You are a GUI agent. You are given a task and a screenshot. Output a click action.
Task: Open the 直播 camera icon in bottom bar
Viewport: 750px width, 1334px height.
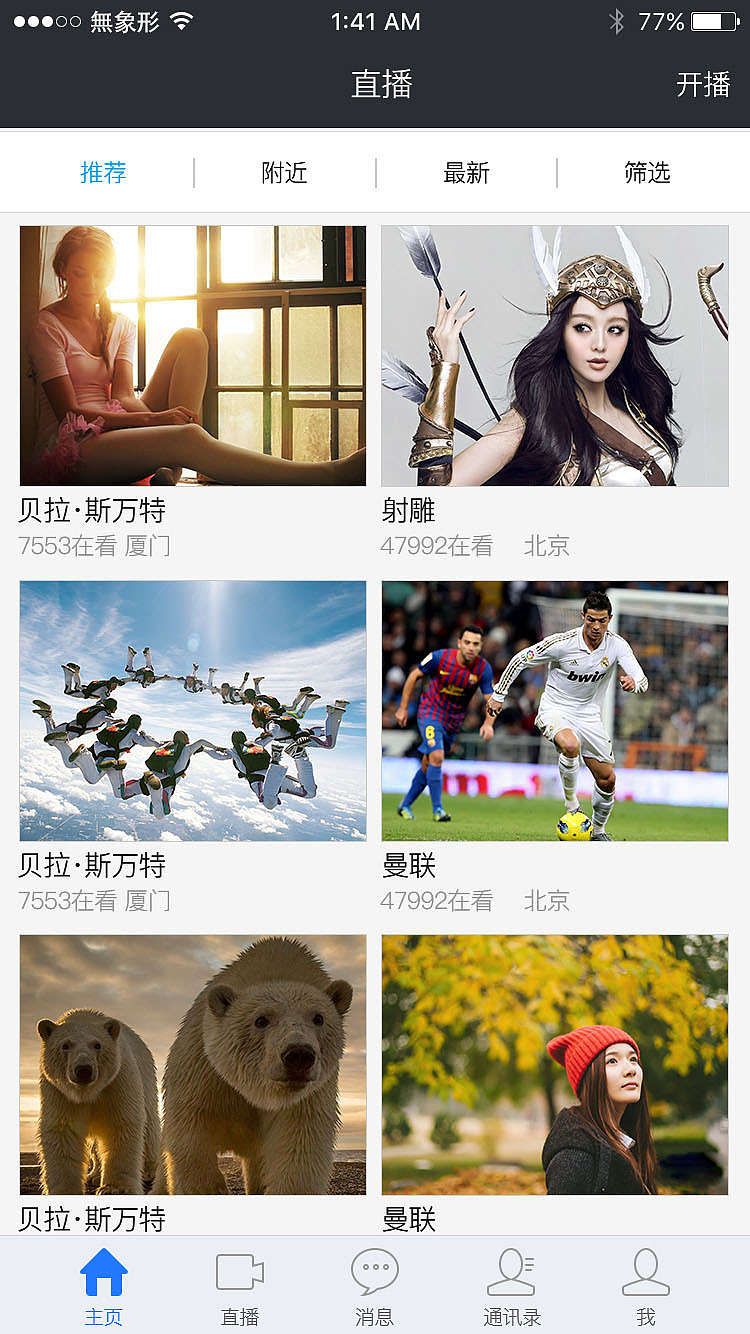pyautogui.click(x=239, y=1272)
